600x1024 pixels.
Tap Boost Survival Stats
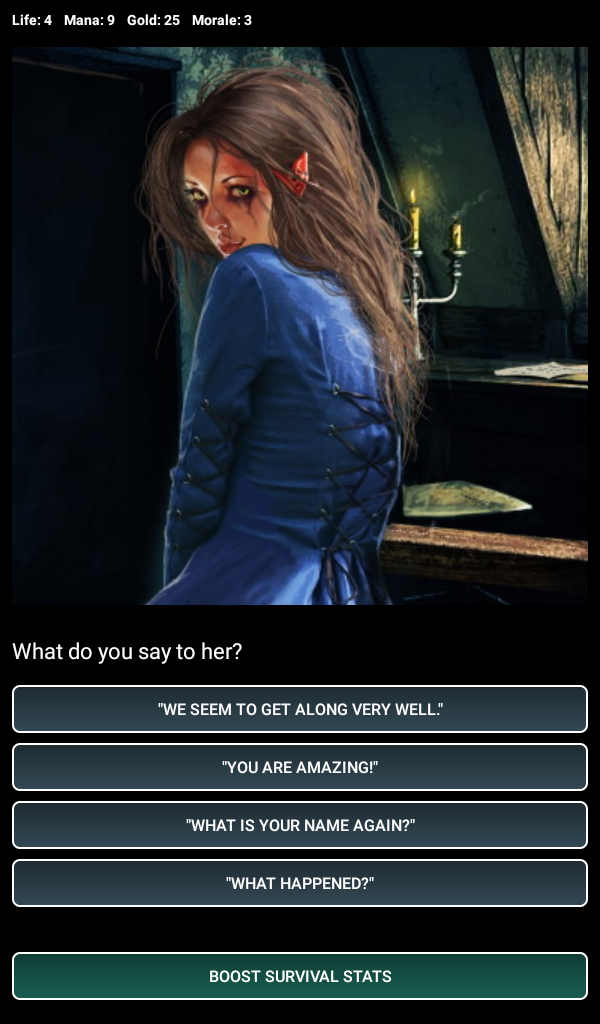300,976
